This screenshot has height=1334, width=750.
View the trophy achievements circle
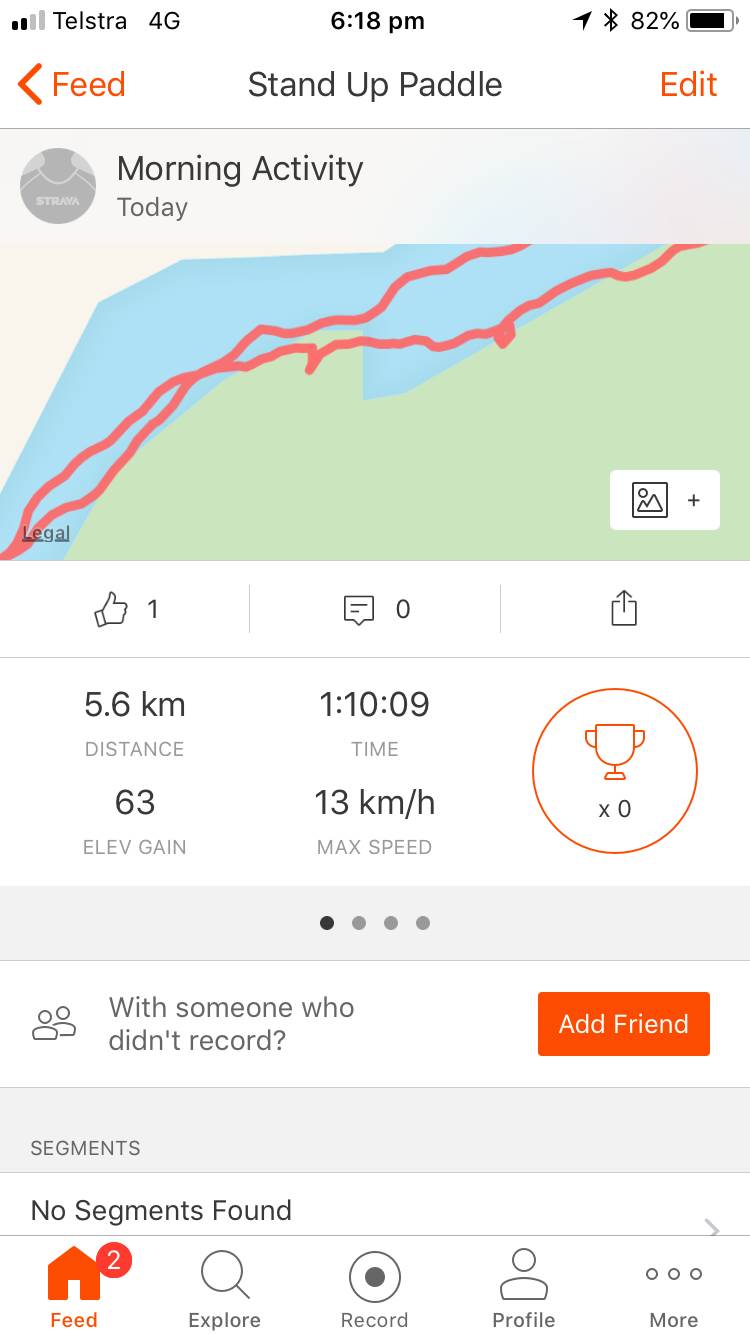coord(614,770)
